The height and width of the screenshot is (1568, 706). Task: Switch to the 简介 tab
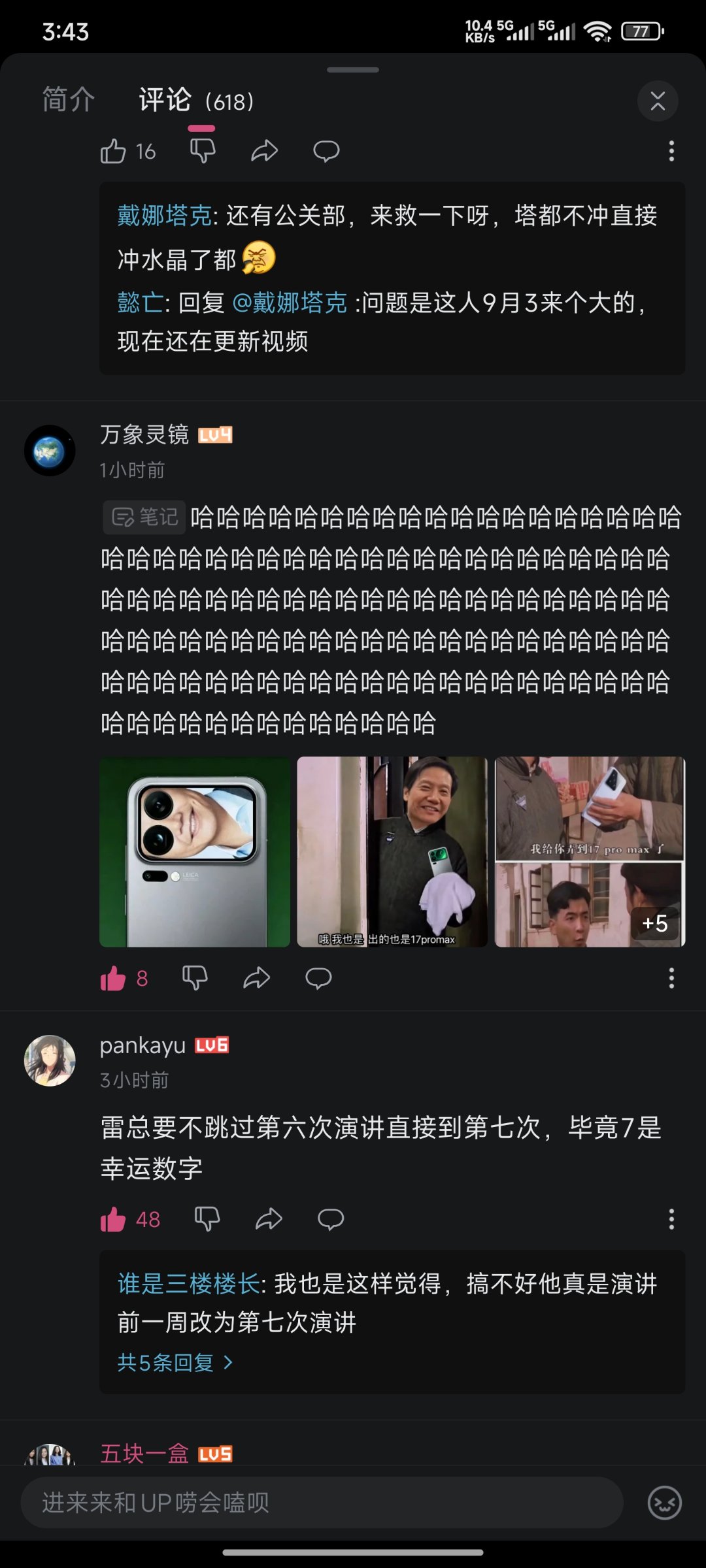pyautogui.click(x=69, y=101)
